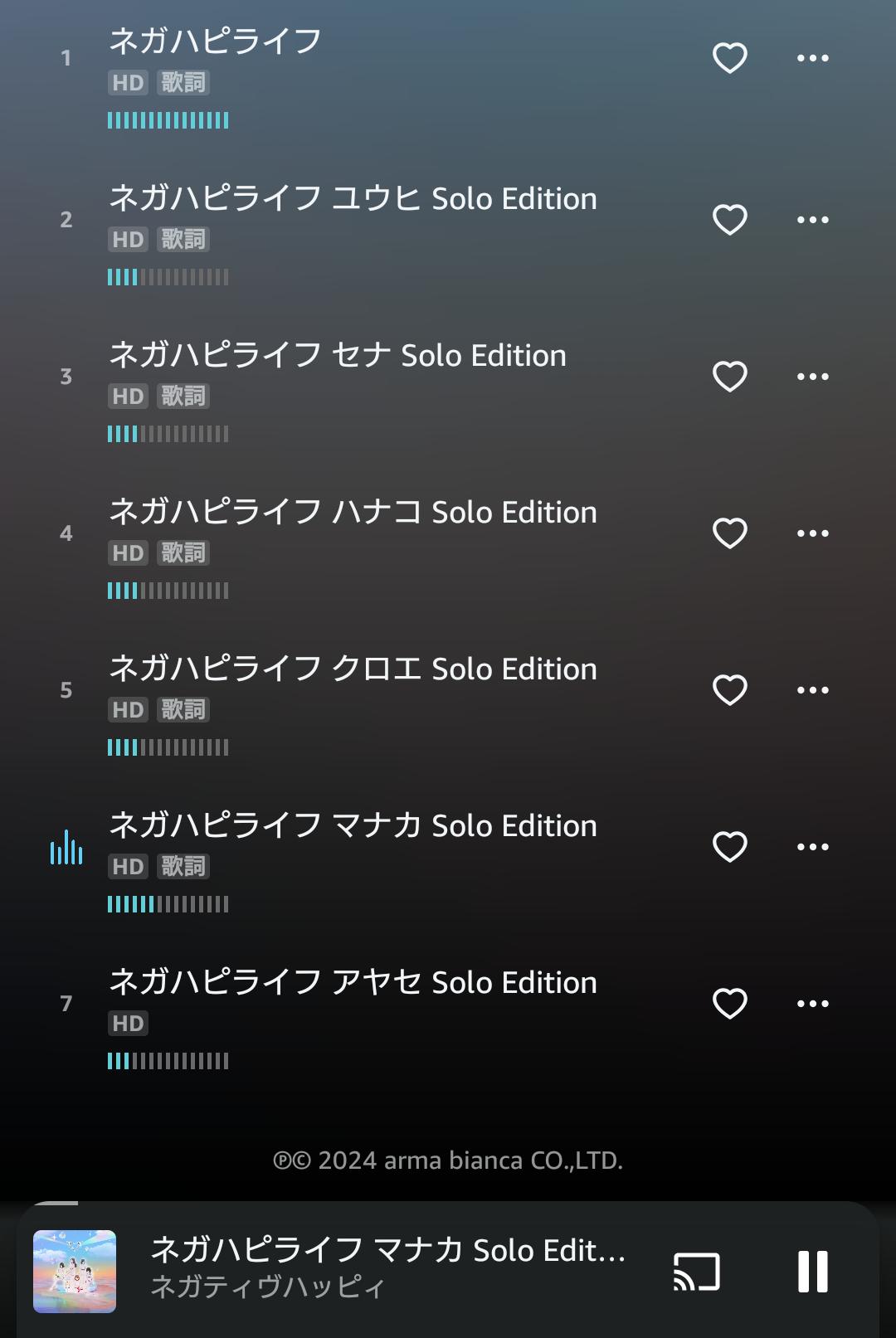
Task: Play the アヤセ Solo Edition track
Action: (353, 983)
